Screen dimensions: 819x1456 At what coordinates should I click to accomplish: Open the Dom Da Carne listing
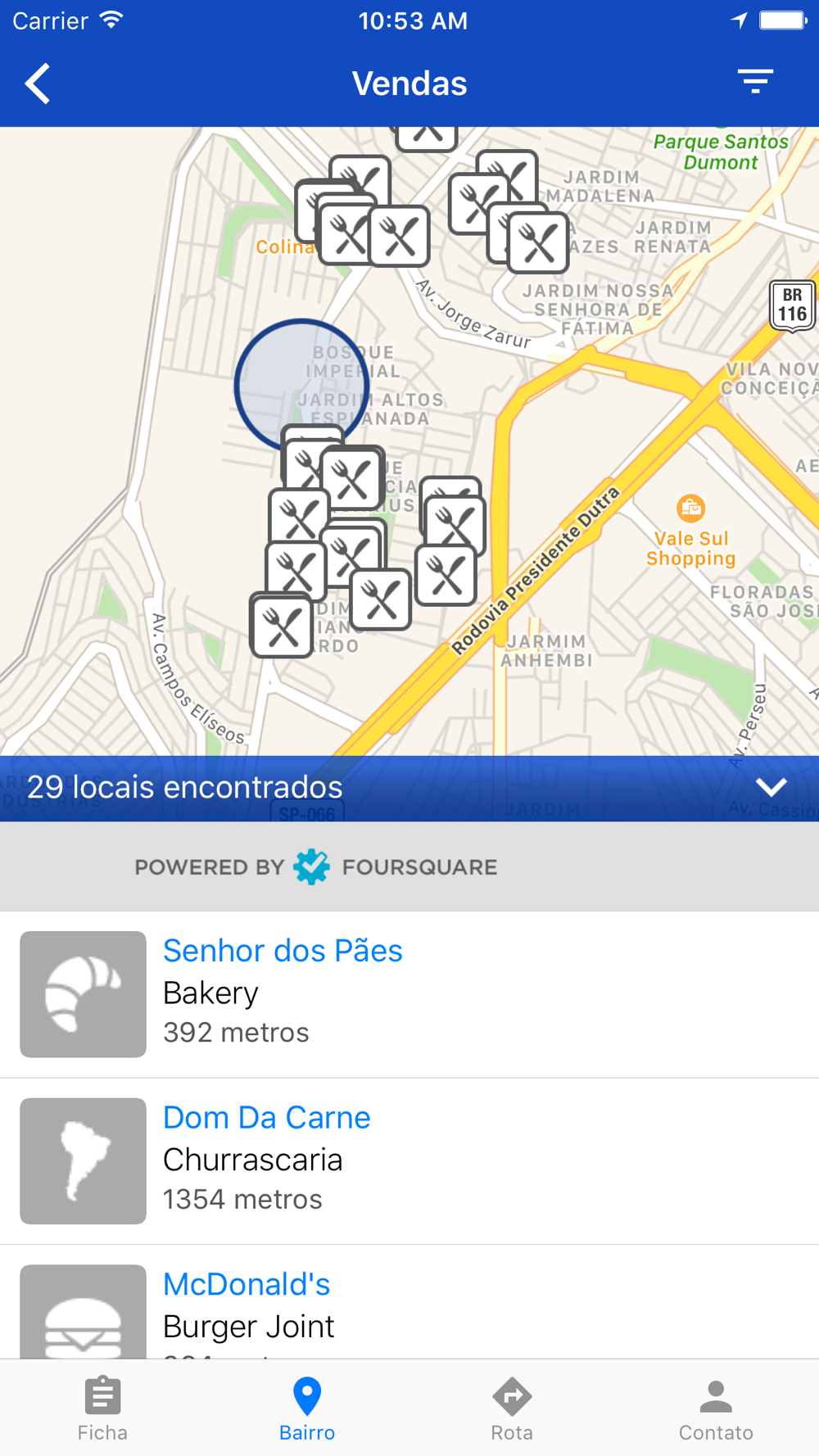point(409,1161)
